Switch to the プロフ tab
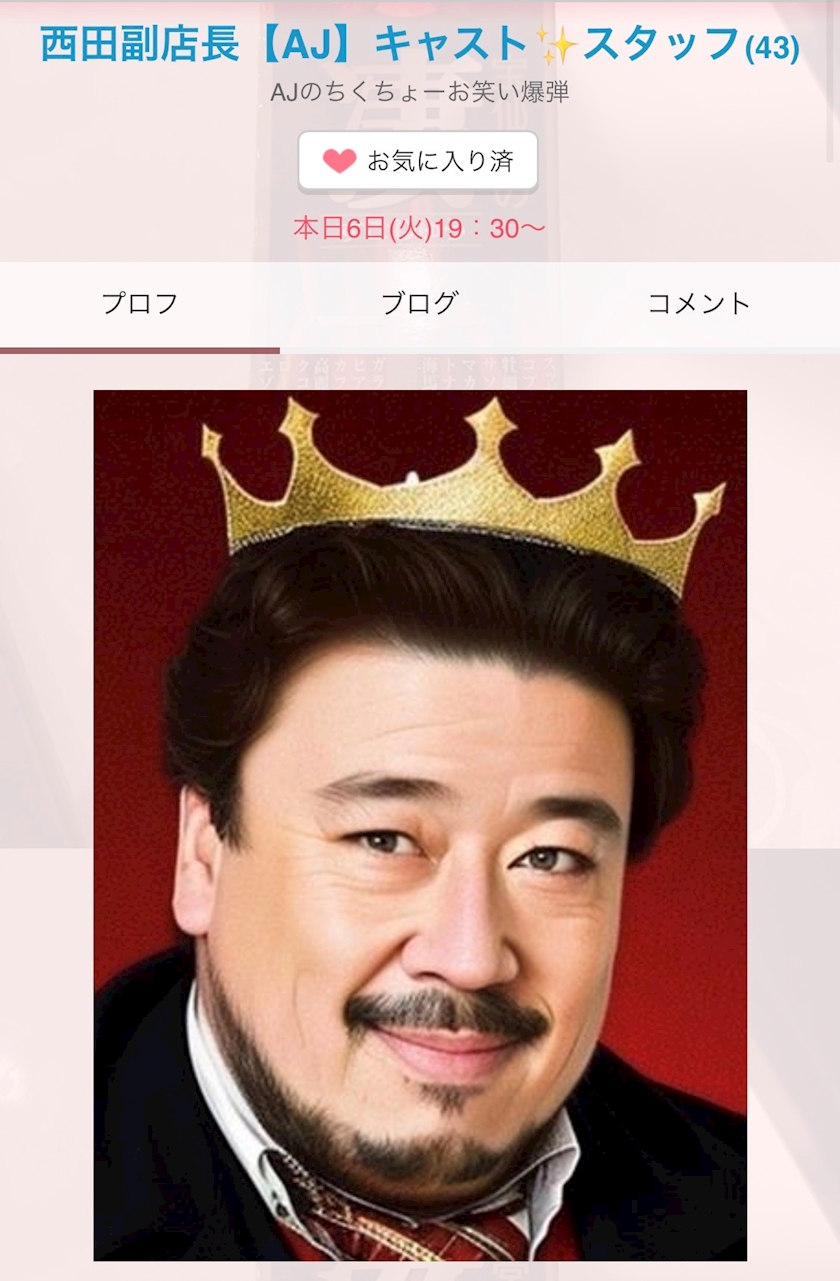The width and height of the screenshot is (840, 1281). click(x=140, y=304)
